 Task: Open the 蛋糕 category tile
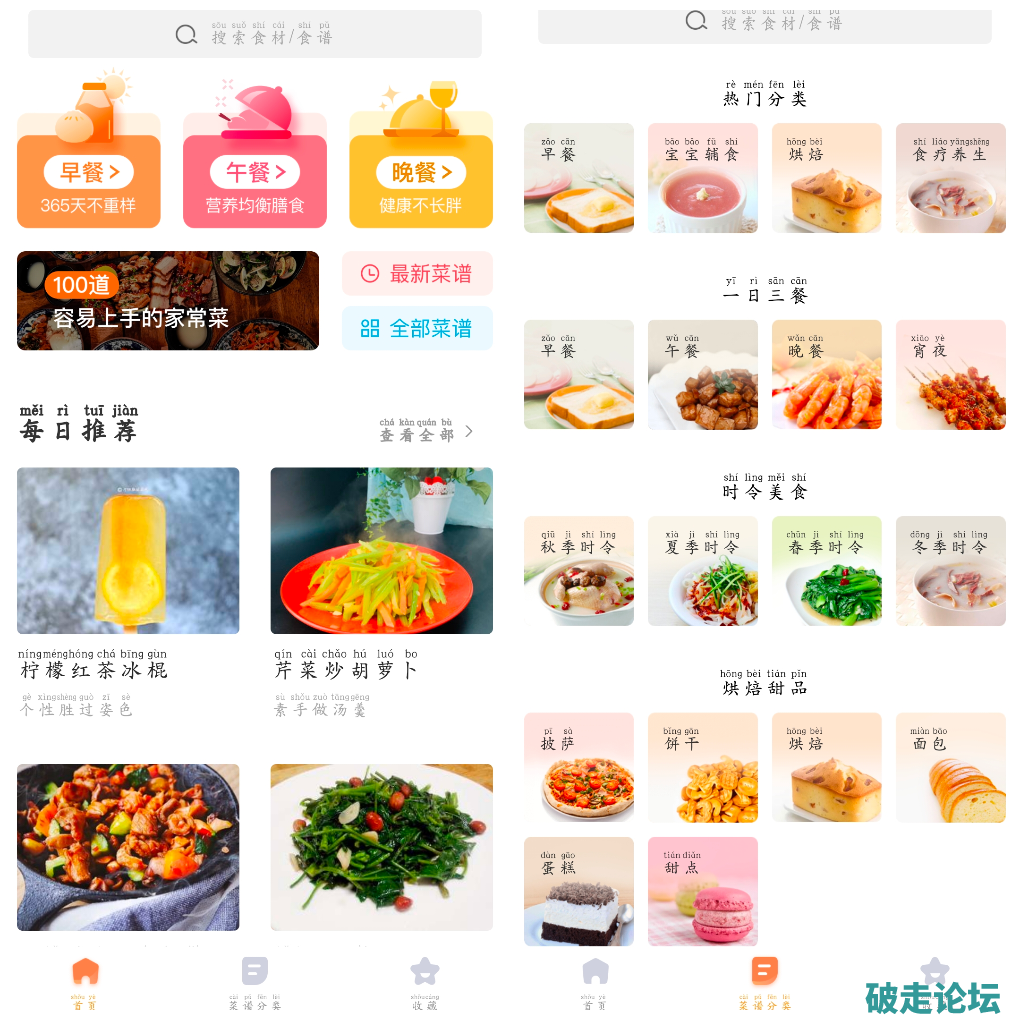[578, 891]
